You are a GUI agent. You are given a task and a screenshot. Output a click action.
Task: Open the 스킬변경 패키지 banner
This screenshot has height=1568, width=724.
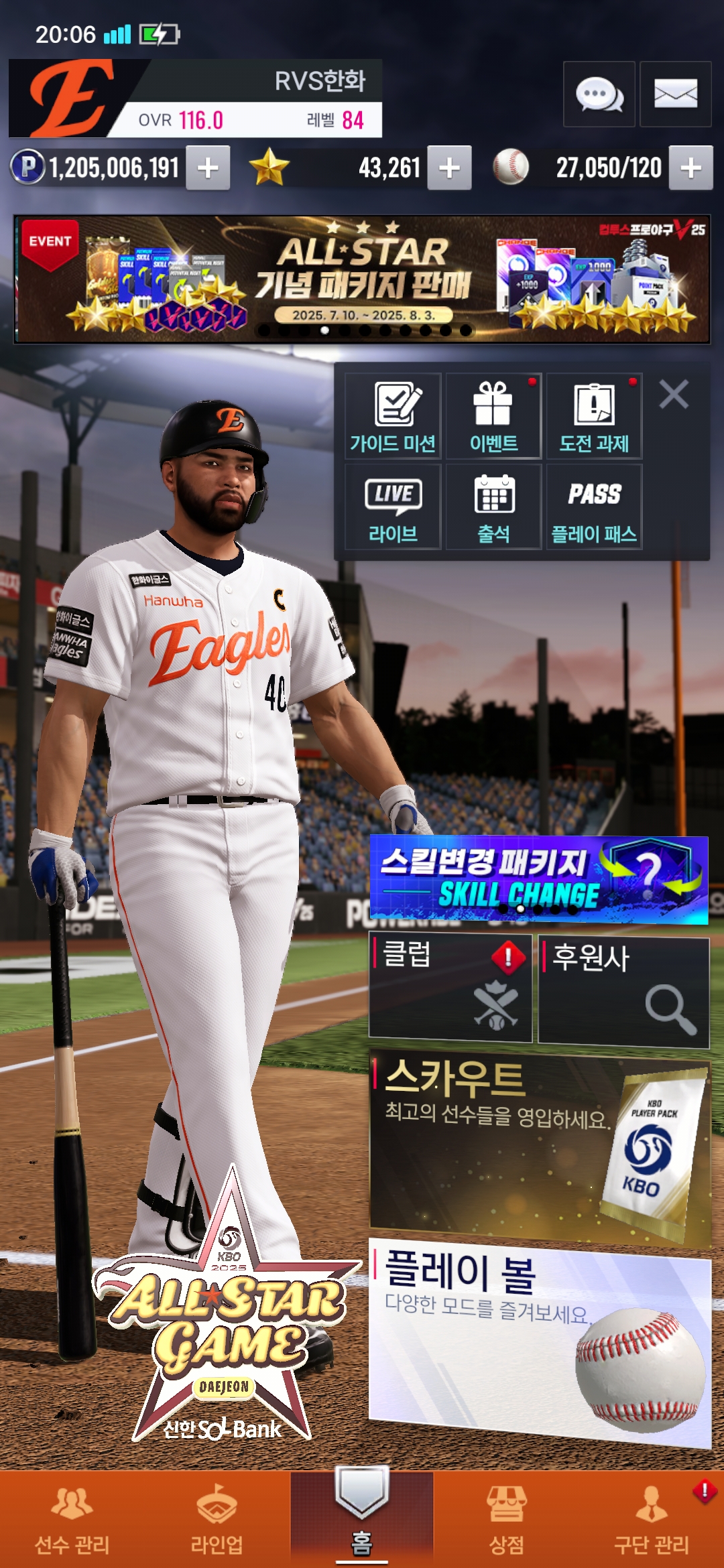coord(539,879)
